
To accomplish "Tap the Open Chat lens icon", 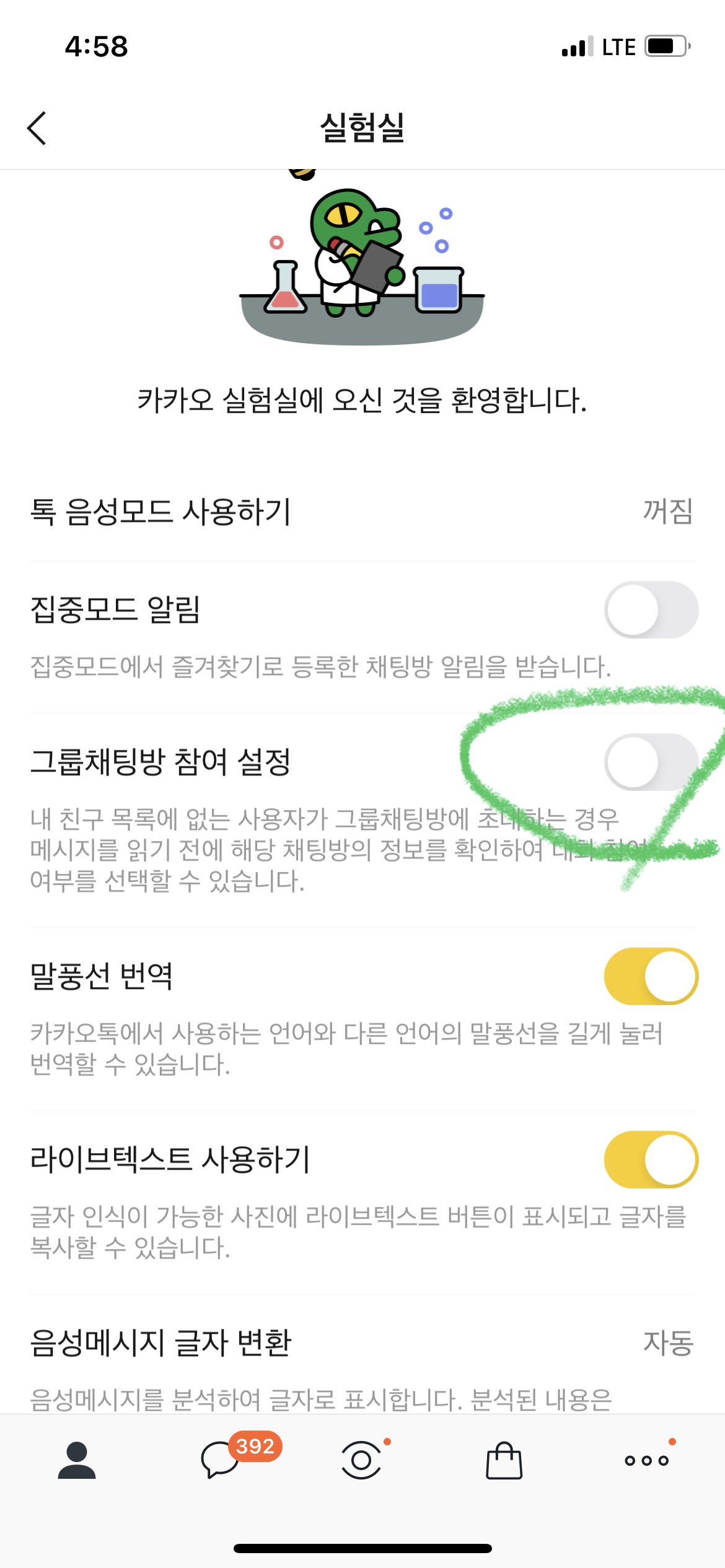I will (x=362, y=1461).
